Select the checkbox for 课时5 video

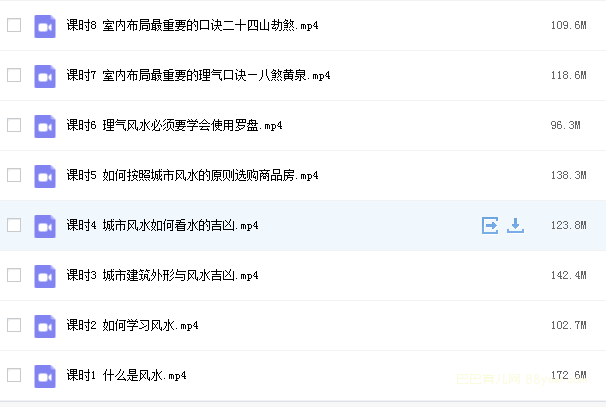[14, 175]
